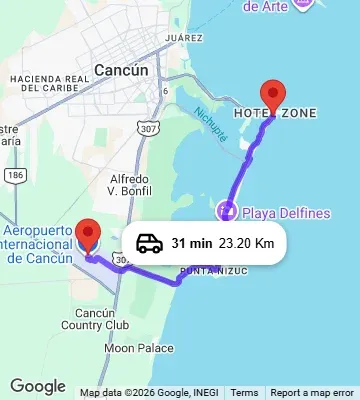Open Google Maps via the Google logo

coord(38,387)
